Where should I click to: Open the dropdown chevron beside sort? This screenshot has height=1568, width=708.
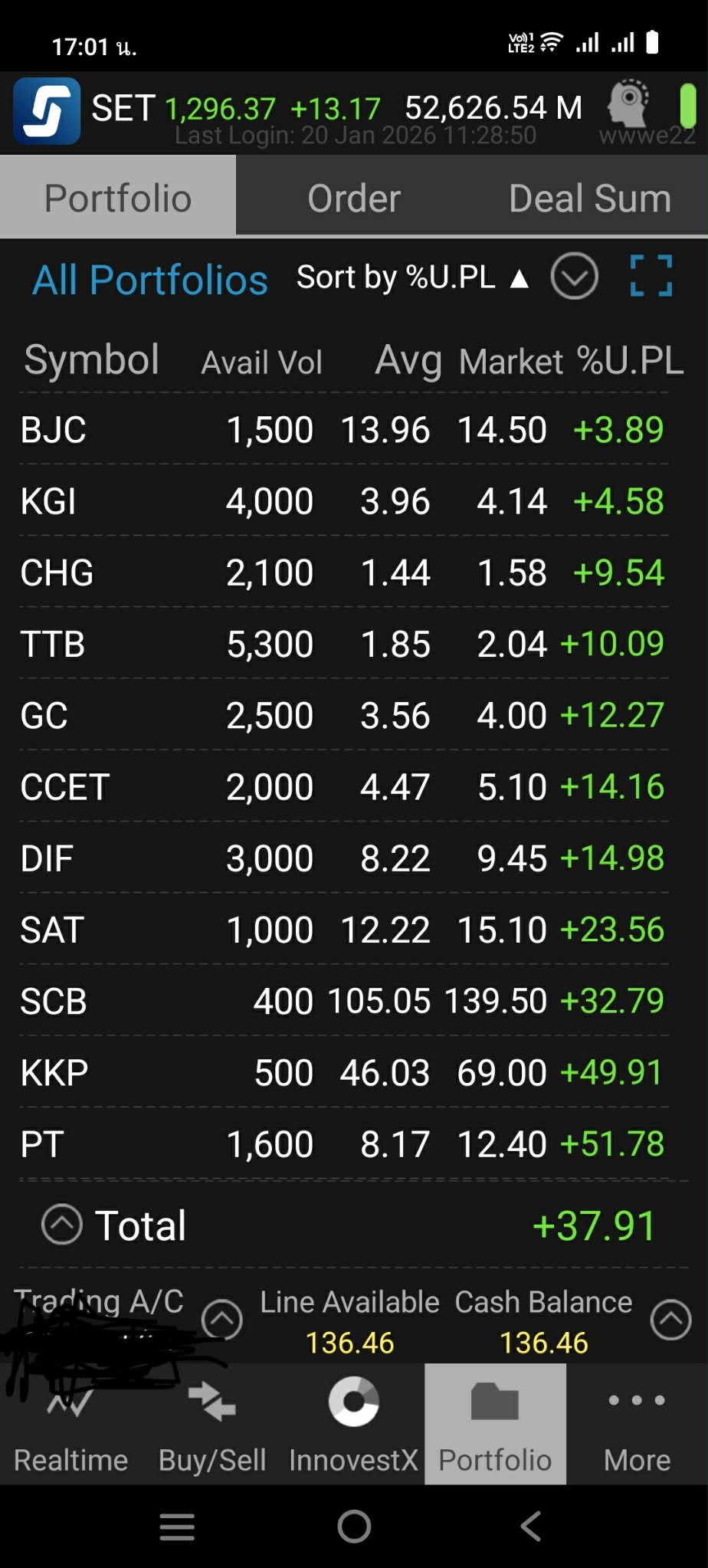[x=574, y=276]
